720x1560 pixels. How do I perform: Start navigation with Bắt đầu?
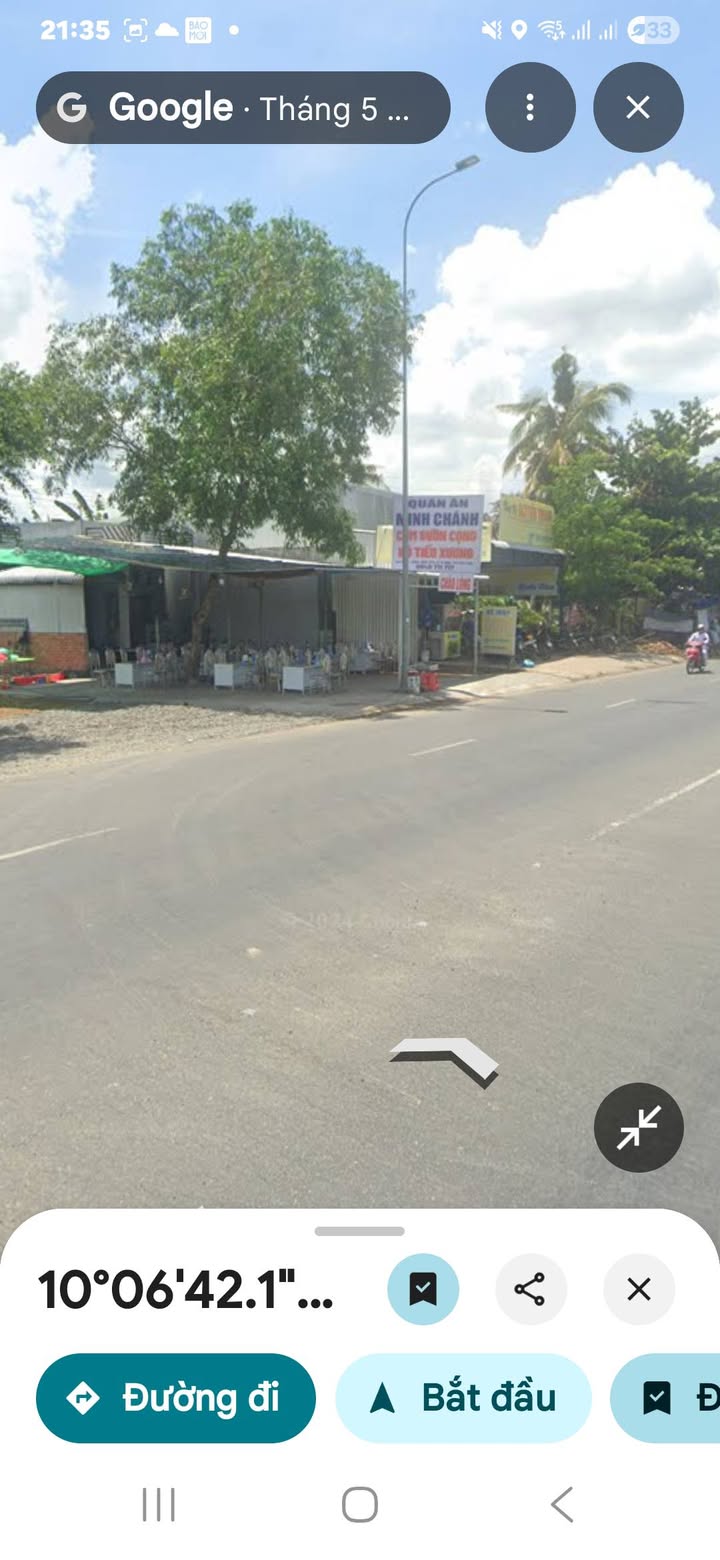[463, 1398]
